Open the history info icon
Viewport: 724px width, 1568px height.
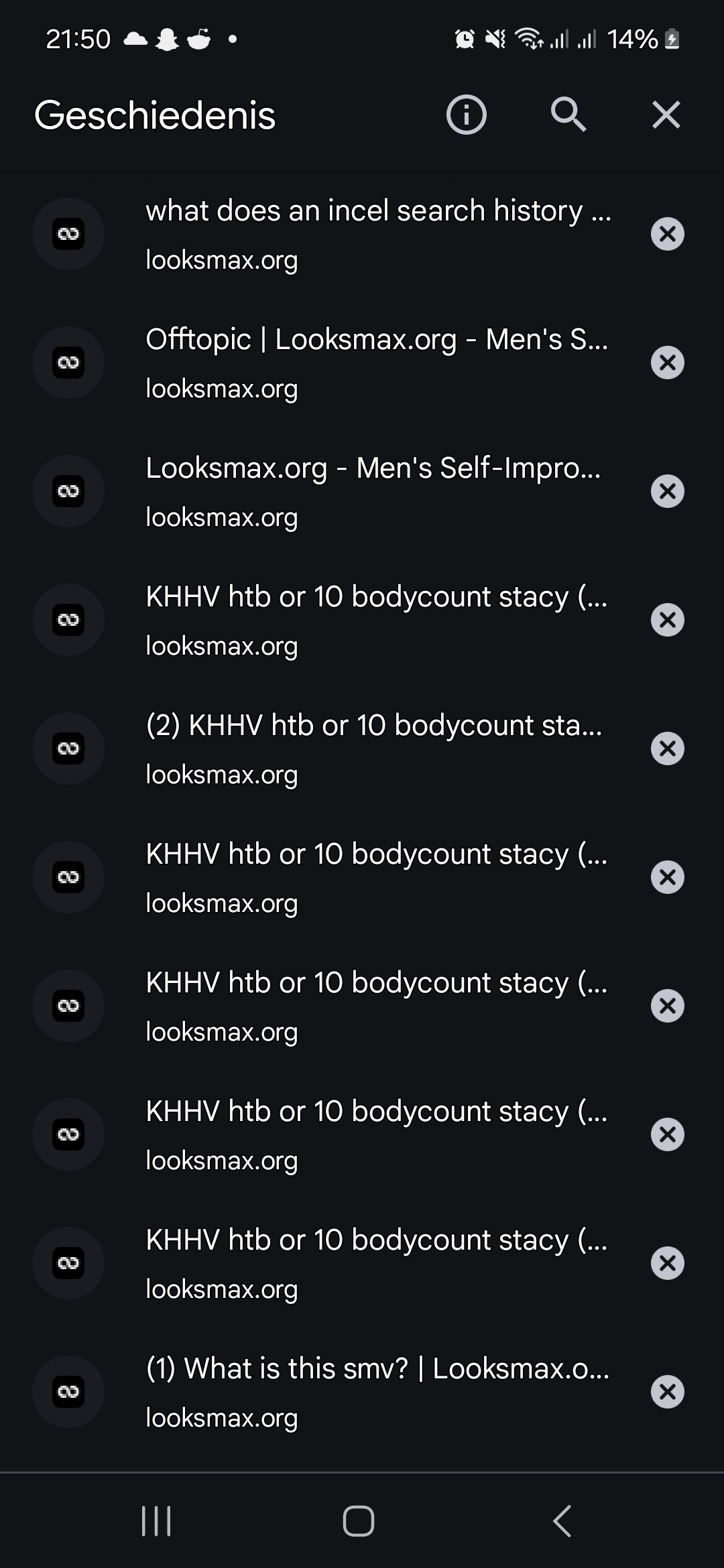pos(466,115)
